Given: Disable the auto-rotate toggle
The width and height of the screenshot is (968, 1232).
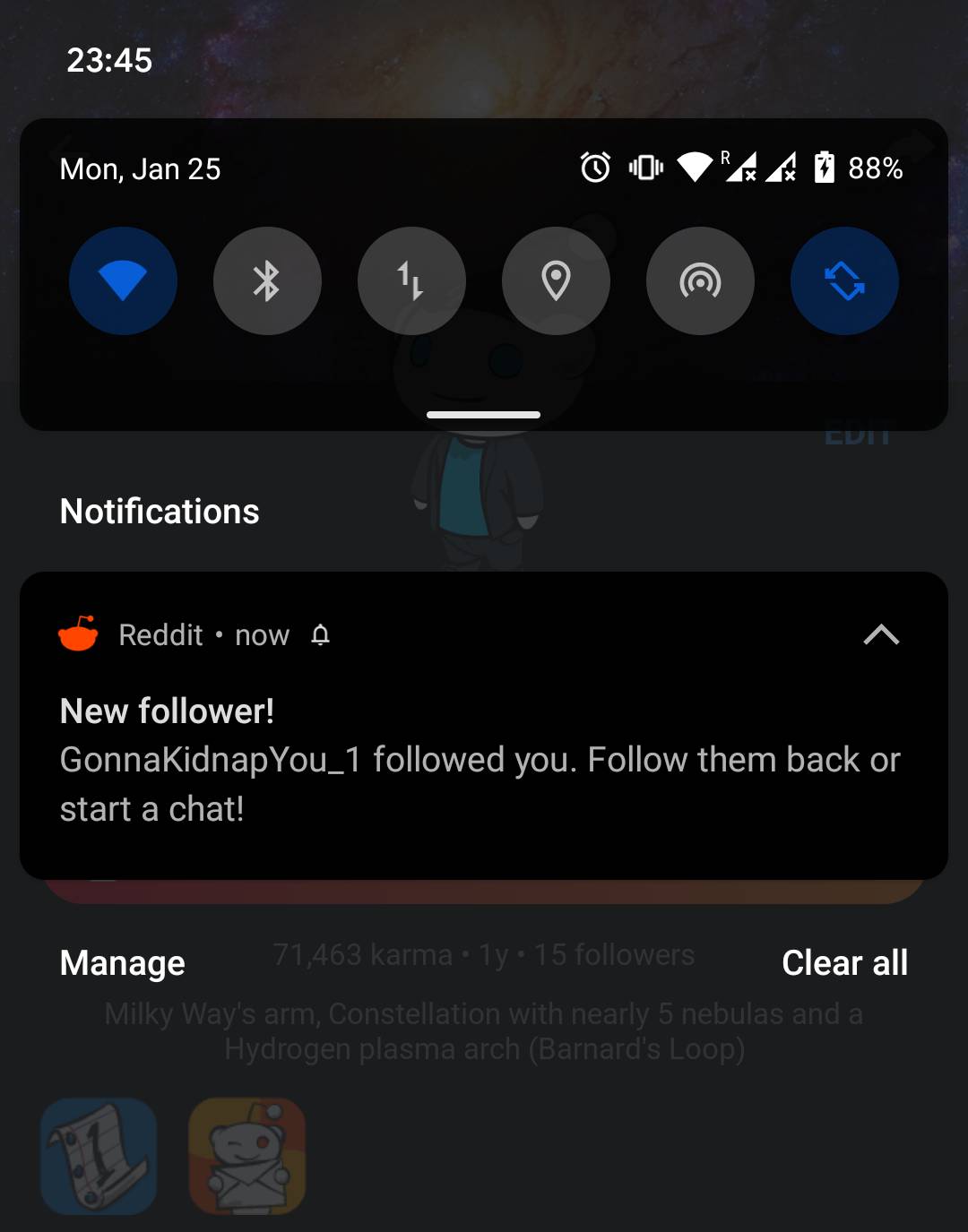Looking at the screenshot, I should (x=844, y=280).
